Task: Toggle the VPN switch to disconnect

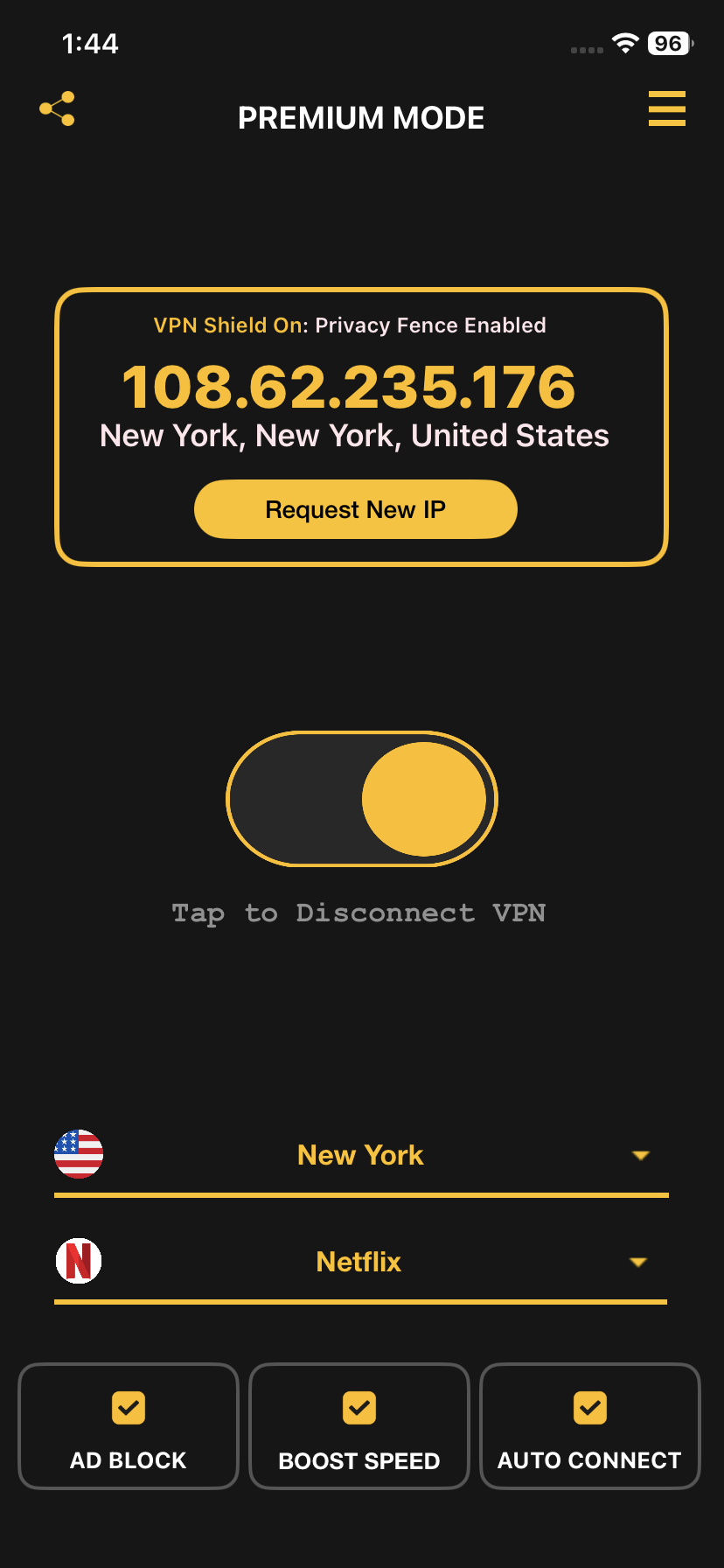Action: (362, 799)
